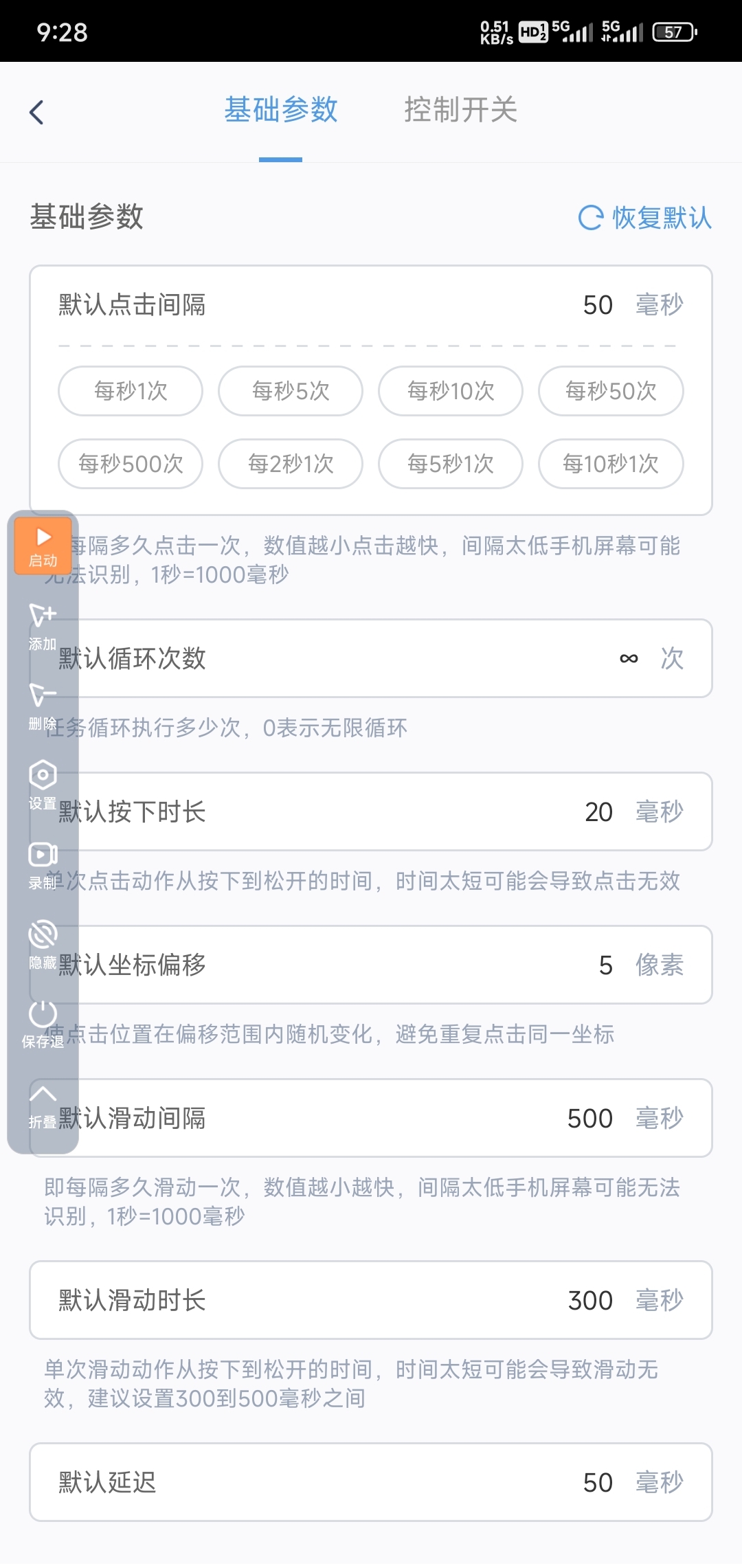This screenshot has height=1568, width=742.
Task: Edit the 默认循环次数 field
Action: (627, 659)
